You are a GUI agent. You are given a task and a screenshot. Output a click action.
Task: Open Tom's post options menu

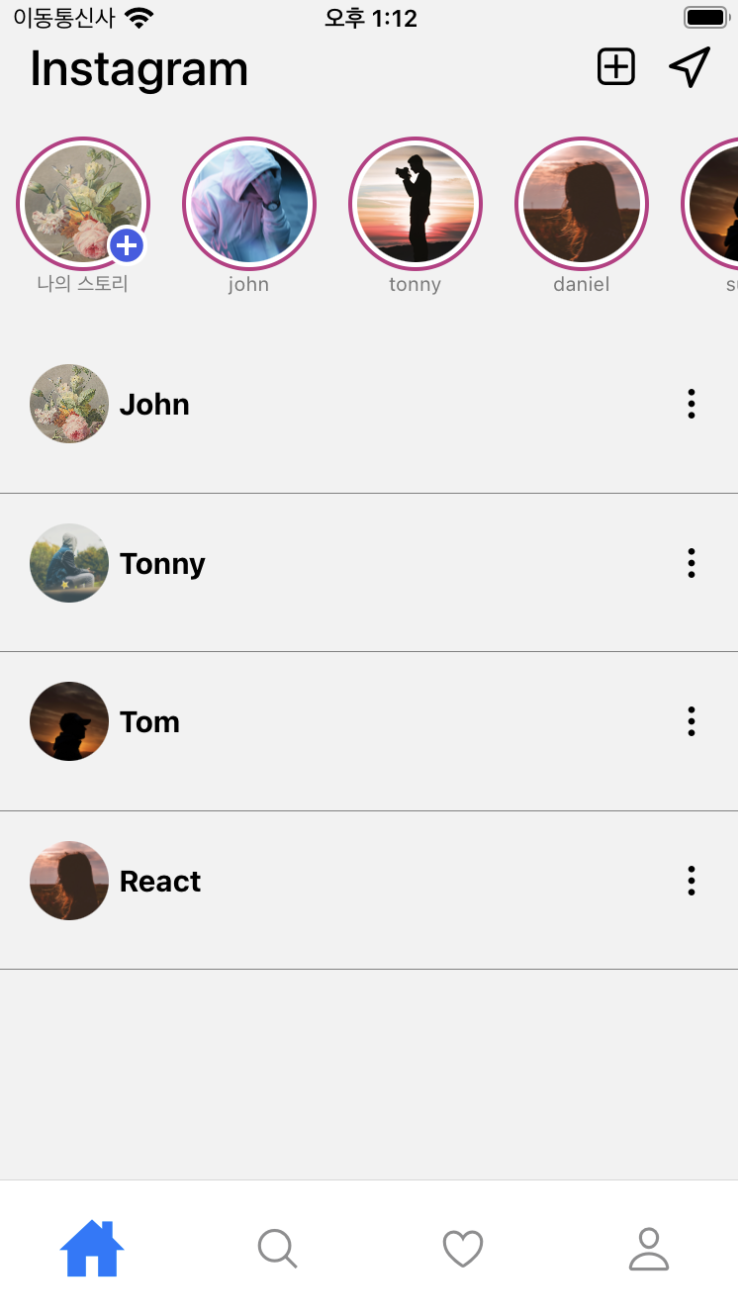691,721
